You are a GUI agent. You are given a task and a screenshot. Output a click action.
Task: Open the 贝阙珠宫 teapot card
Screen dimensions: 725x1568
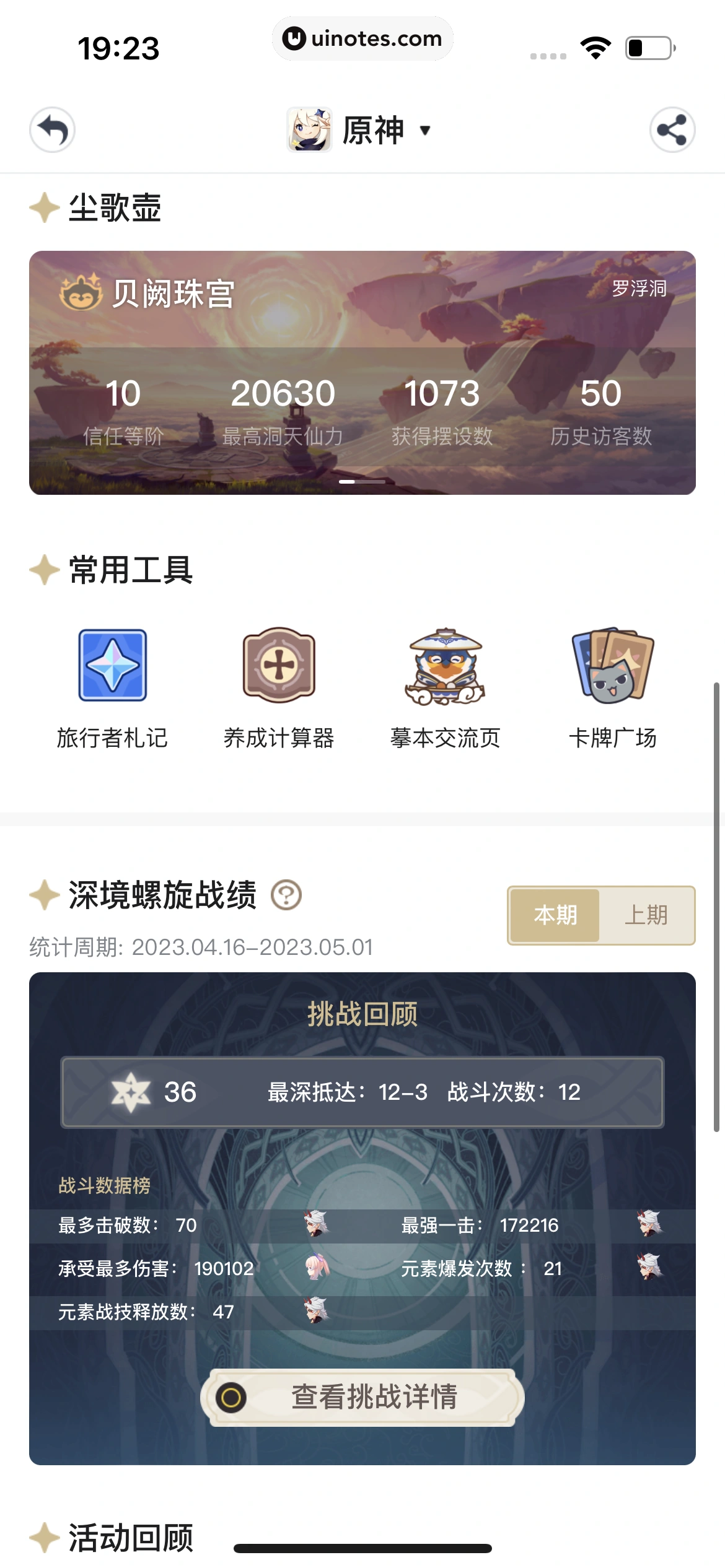[x=362, y=372]
